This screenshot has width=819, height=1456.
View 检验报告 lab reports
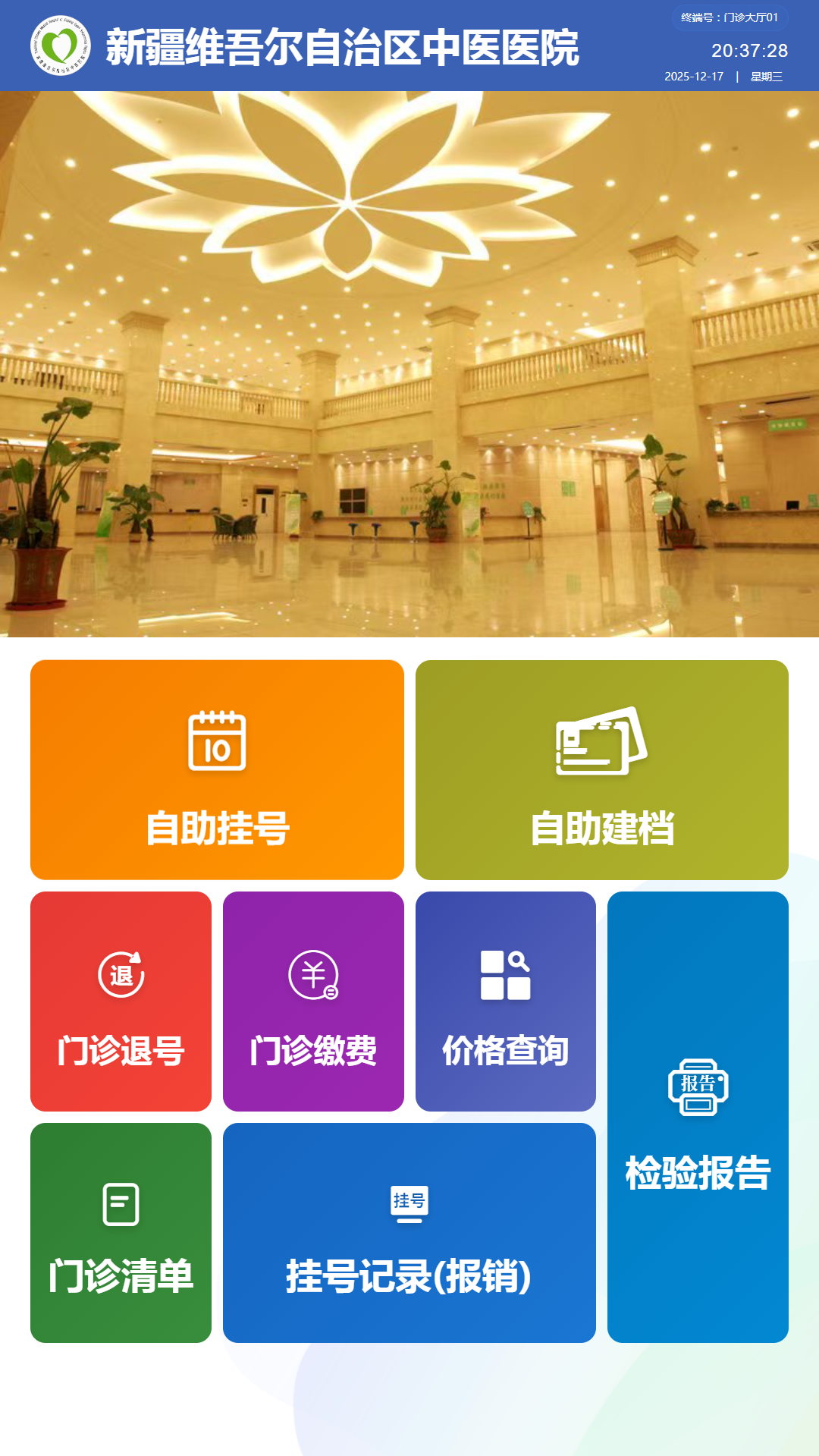click(x=698, y=1117)
